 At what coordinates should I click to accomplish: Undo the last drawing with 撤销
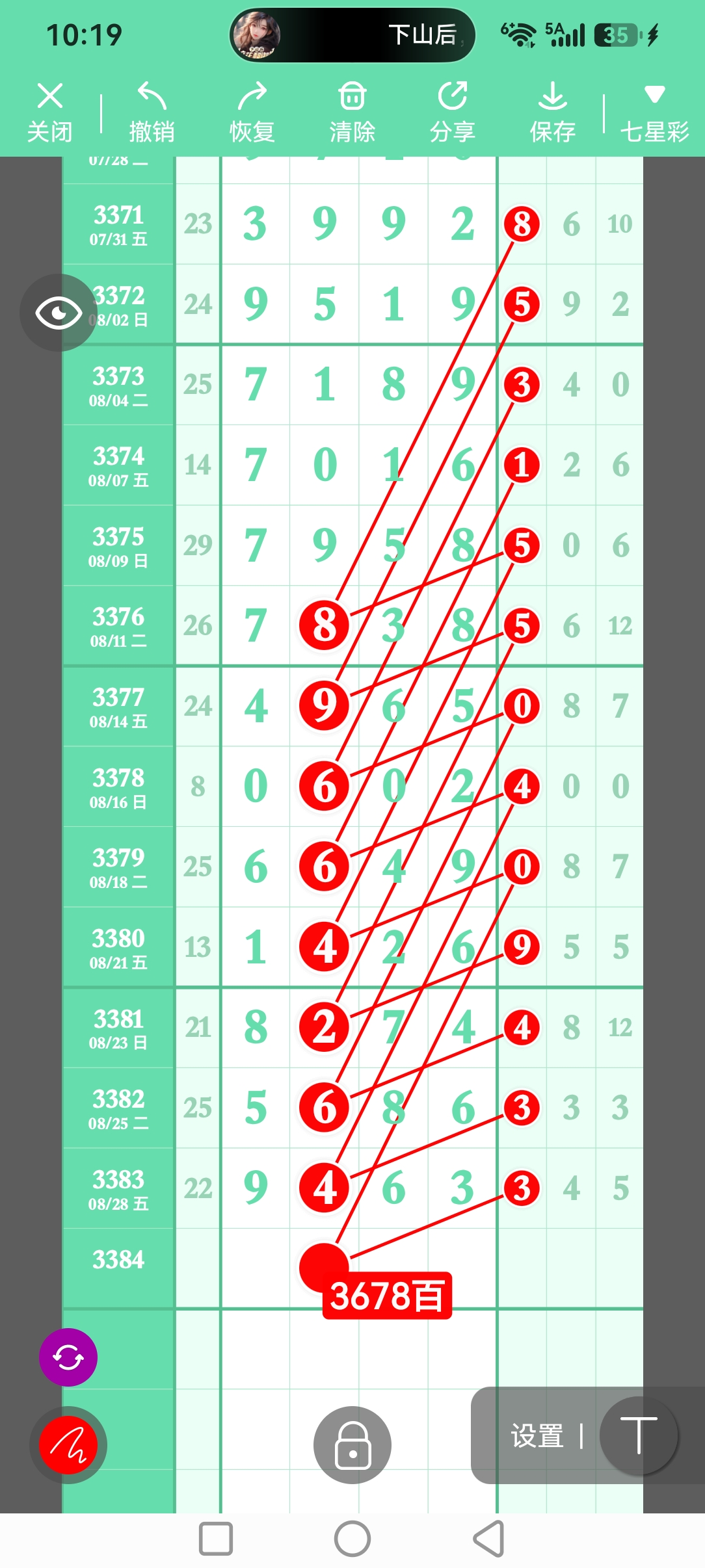coord(152,112)
